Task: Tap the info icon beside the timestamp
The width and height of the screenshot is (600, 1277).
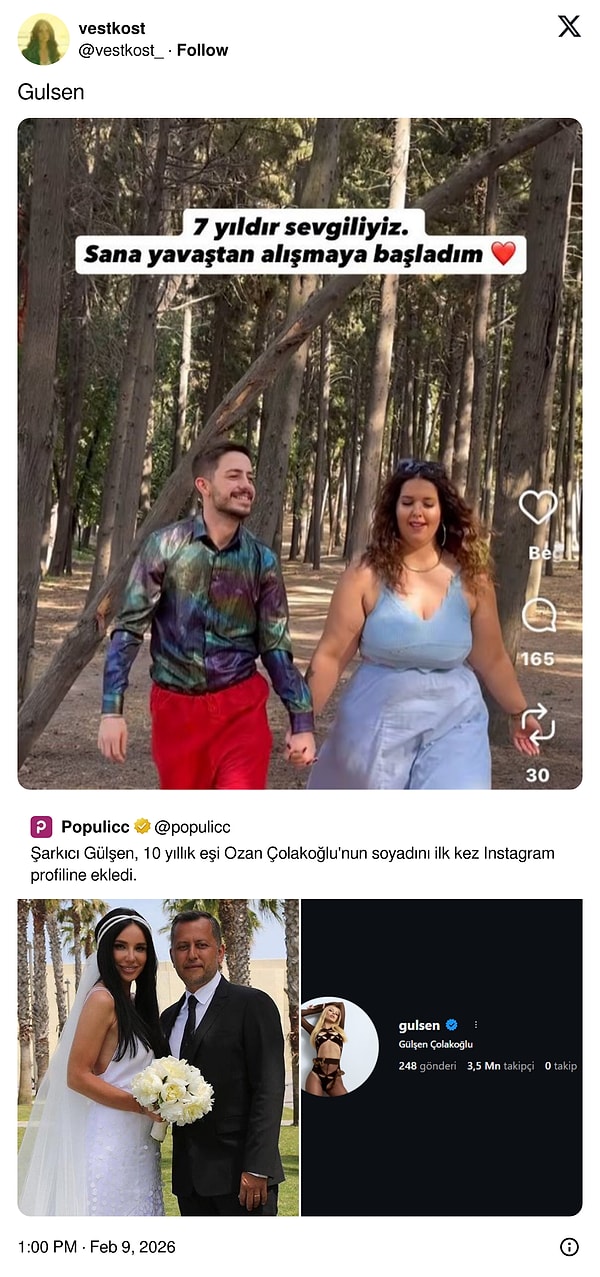Action: [569, 1246]
